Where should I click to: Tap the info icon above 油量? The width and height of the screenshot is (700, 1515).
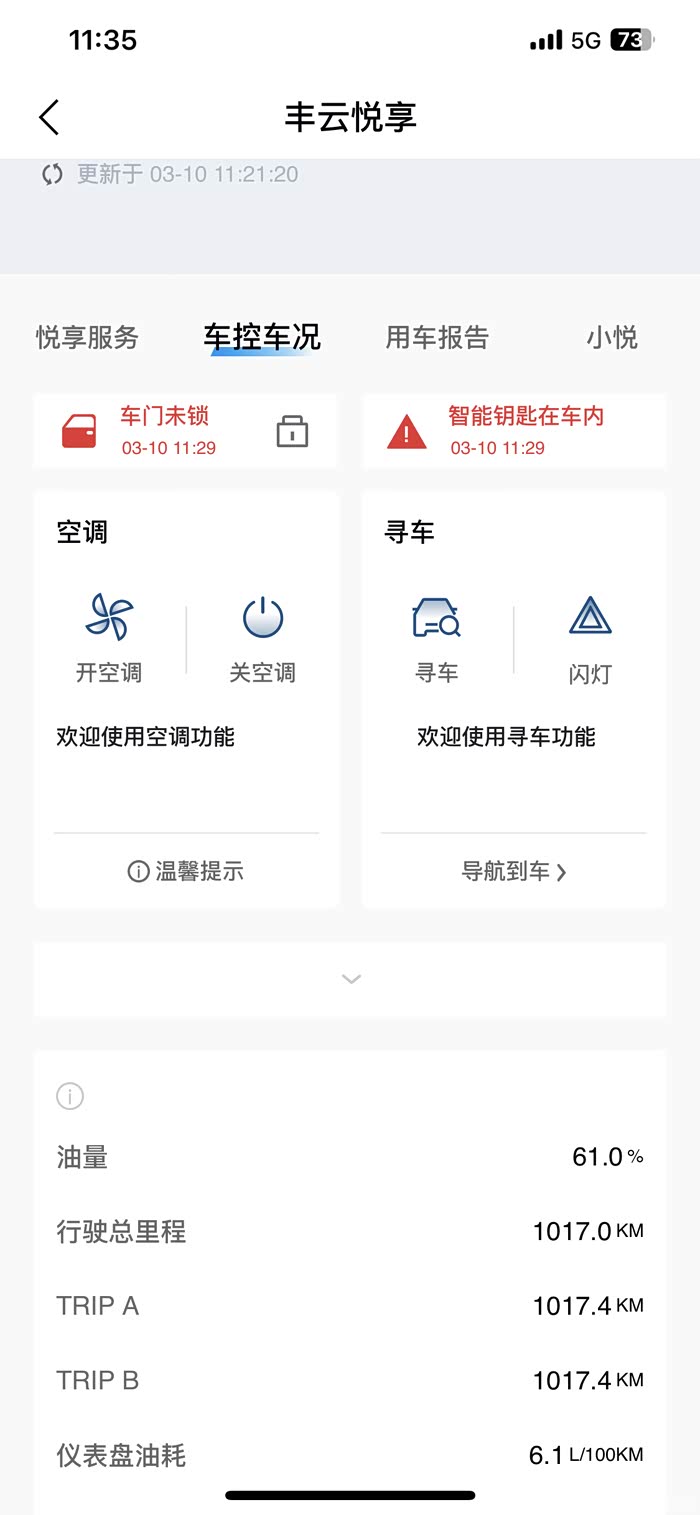coord(70,1096)
